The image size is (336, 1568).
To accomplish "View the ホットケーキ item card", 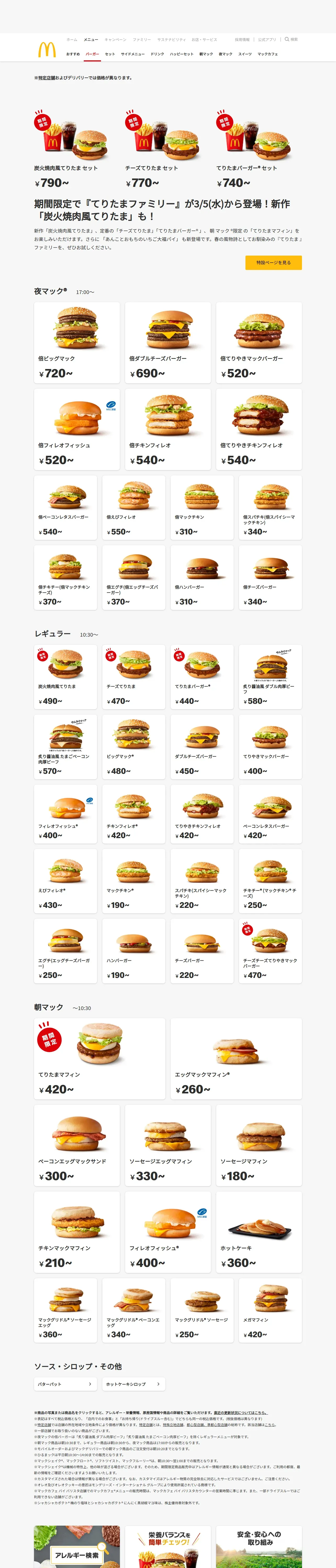I will [259, 1232].
